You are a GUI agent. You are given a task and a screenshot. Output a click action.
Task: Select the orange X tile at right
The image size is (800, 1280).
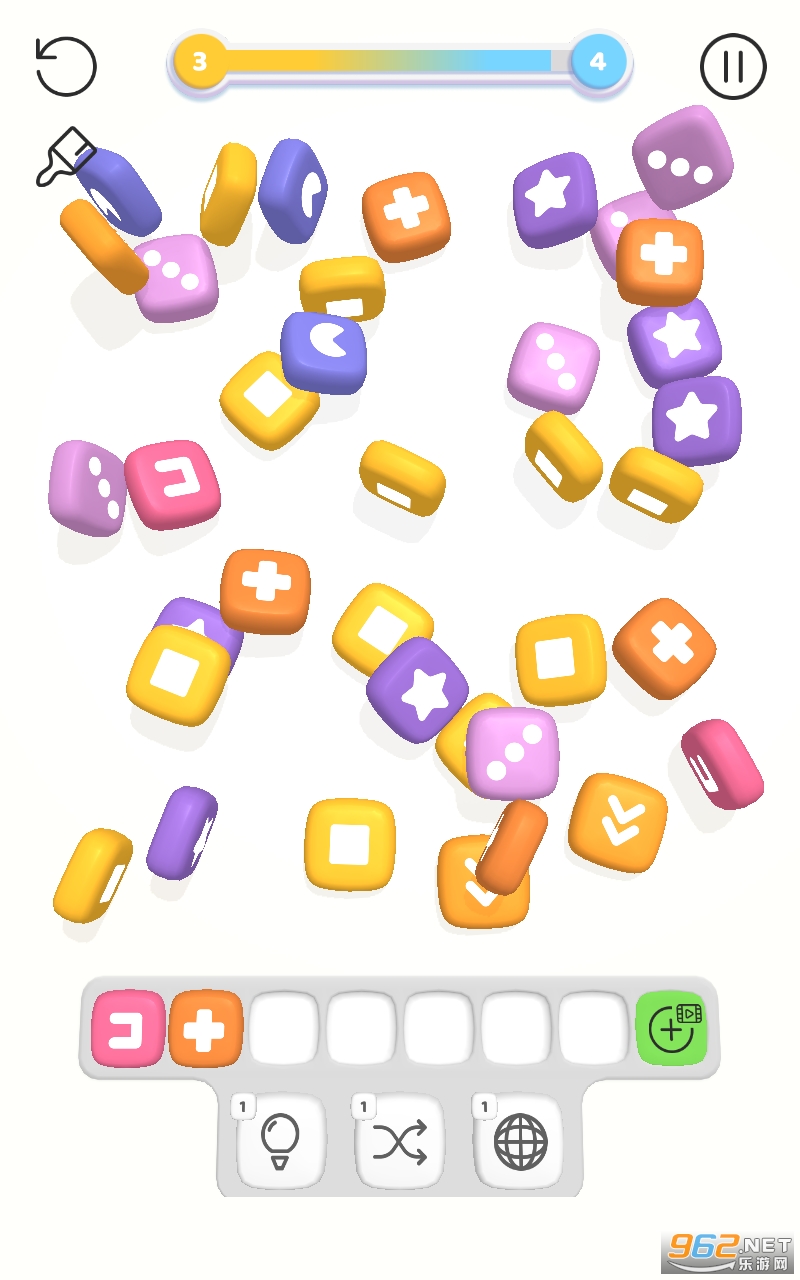[x=665, y=648]
